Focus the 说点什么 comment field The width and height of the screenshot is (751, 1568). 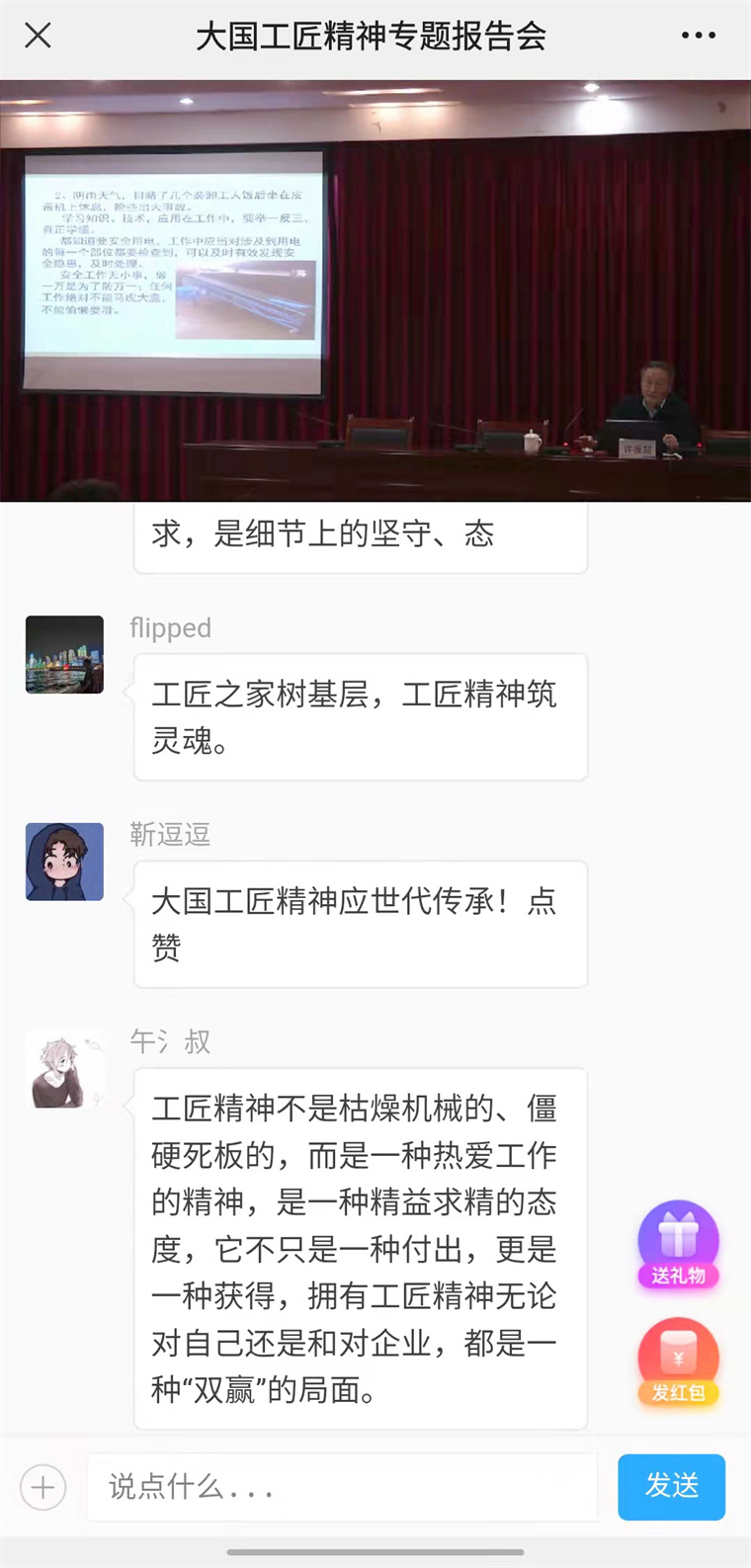pos(341,1487)
